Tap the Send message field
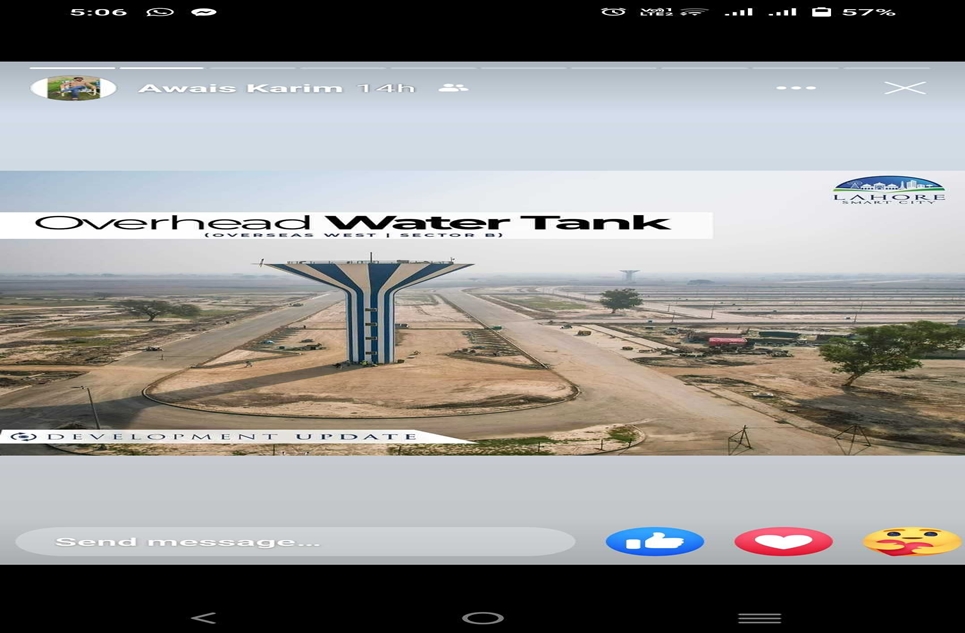 (x=295, y=542)
